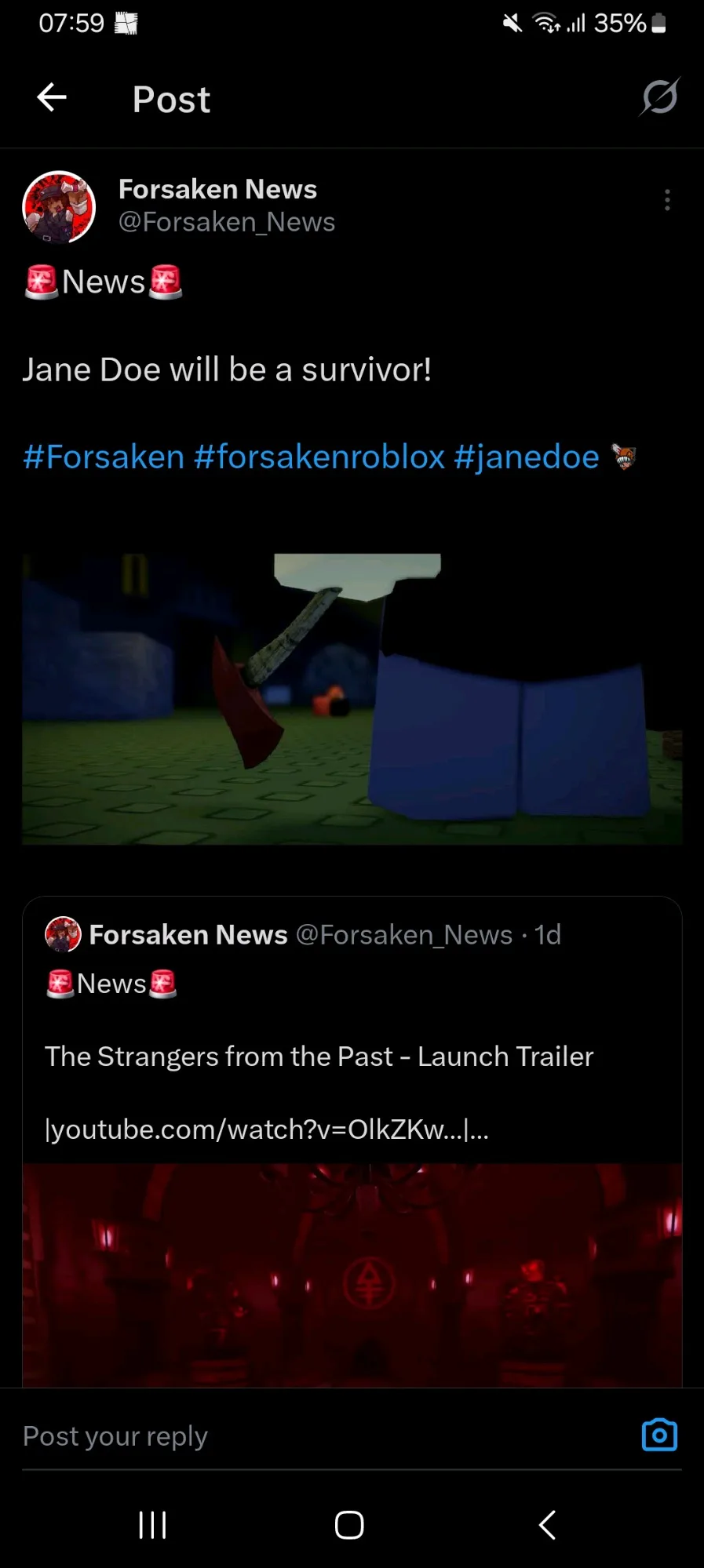
Task: Tap the Grok icon in the app bar
Action: (659, 97)
